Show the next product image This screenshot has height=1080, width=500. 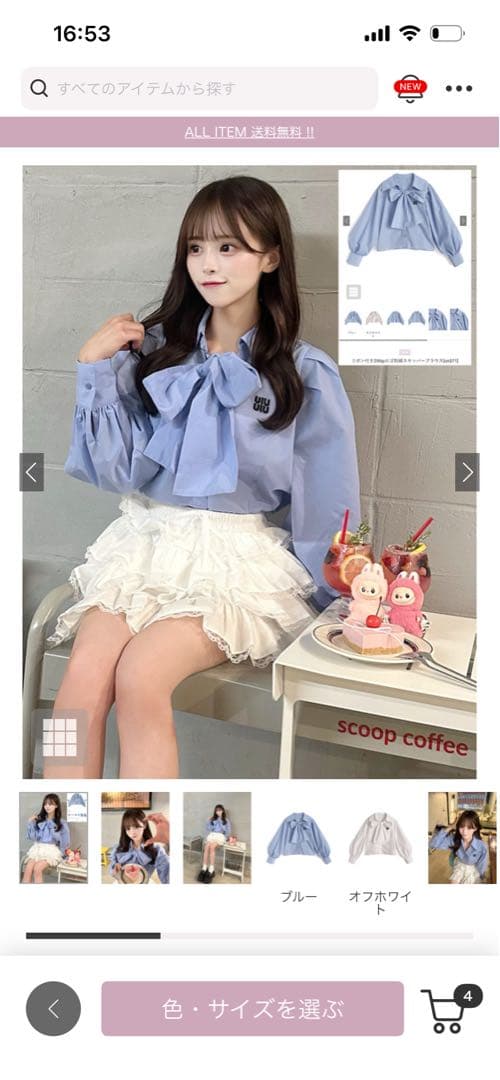(x=467, y=472)
